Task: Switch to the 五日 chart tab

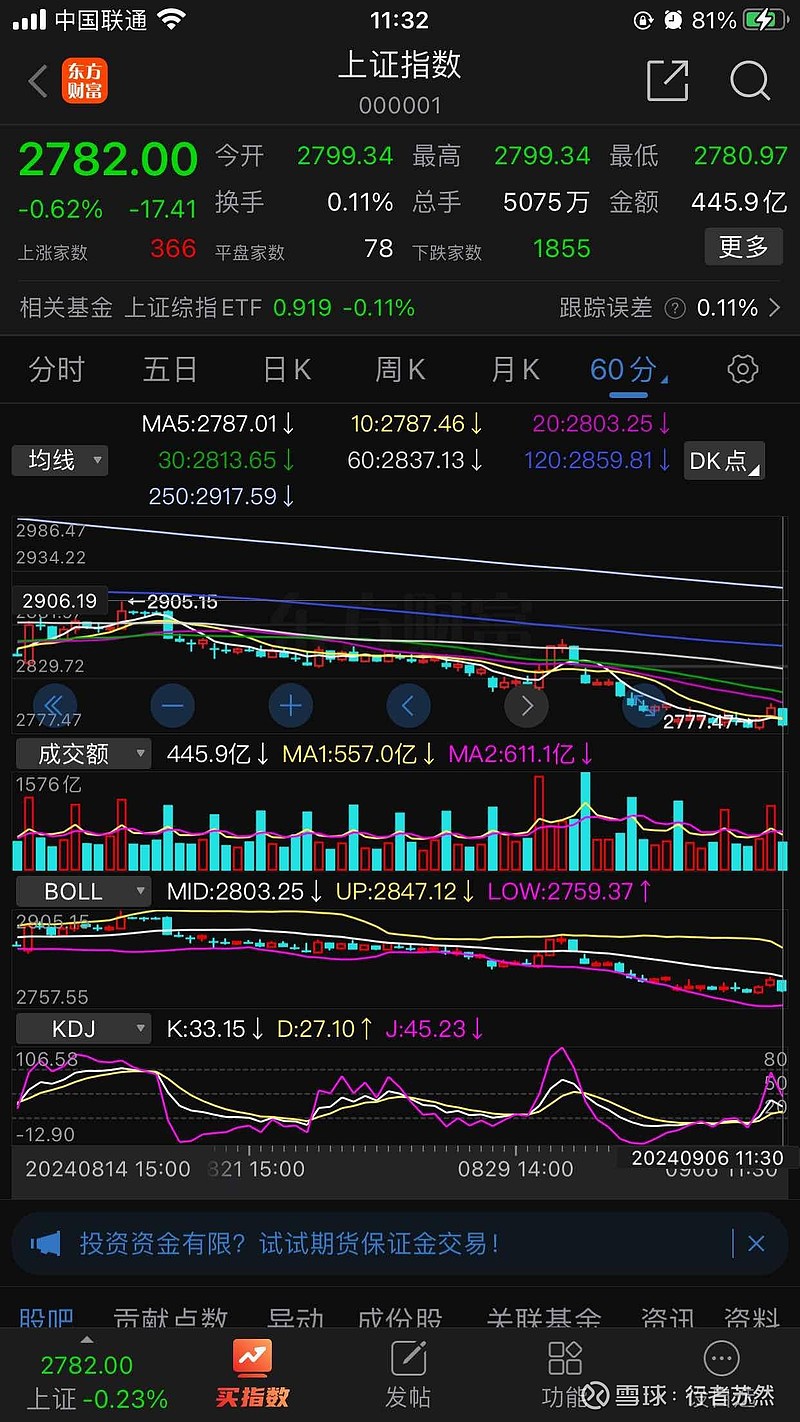Action: tap(170, 370)
